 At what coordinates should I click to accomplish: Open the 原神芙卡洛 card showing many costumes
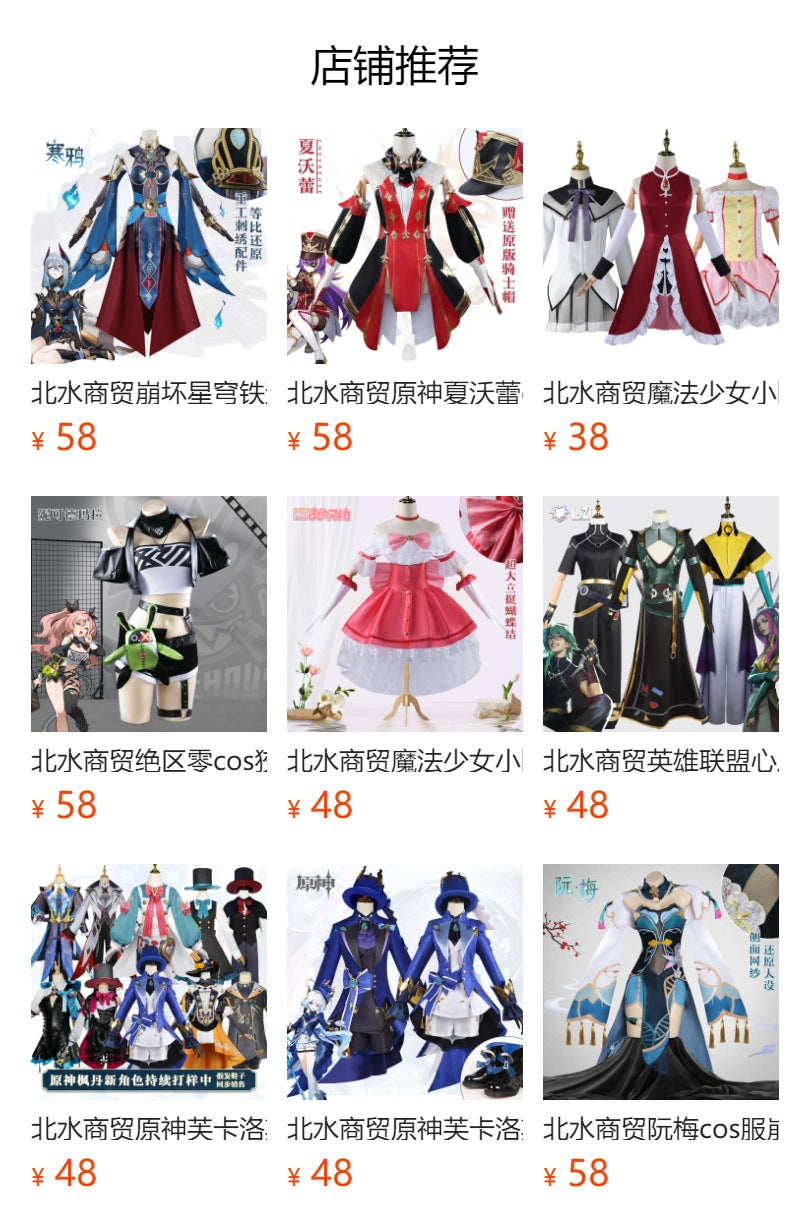click(148, 981)
